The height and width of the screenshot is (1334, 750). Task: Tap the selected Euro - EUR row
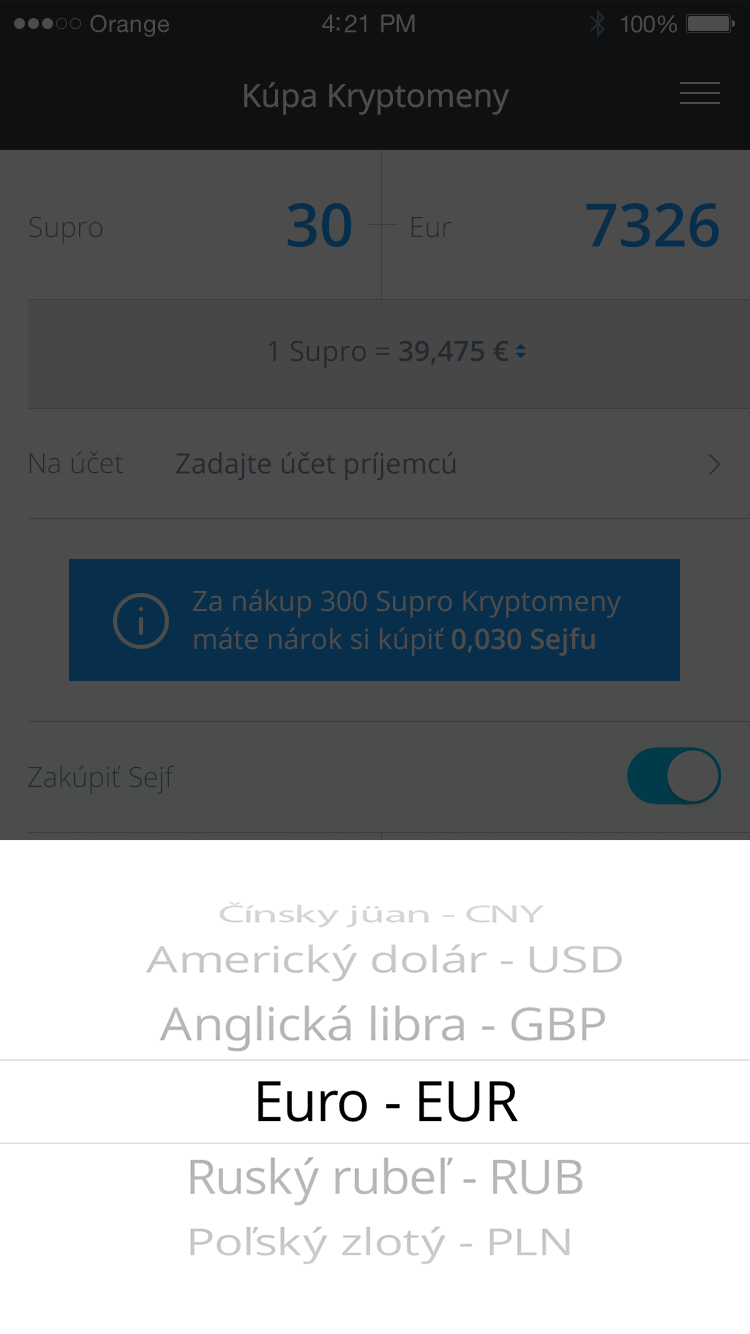tap(385, 1102)
